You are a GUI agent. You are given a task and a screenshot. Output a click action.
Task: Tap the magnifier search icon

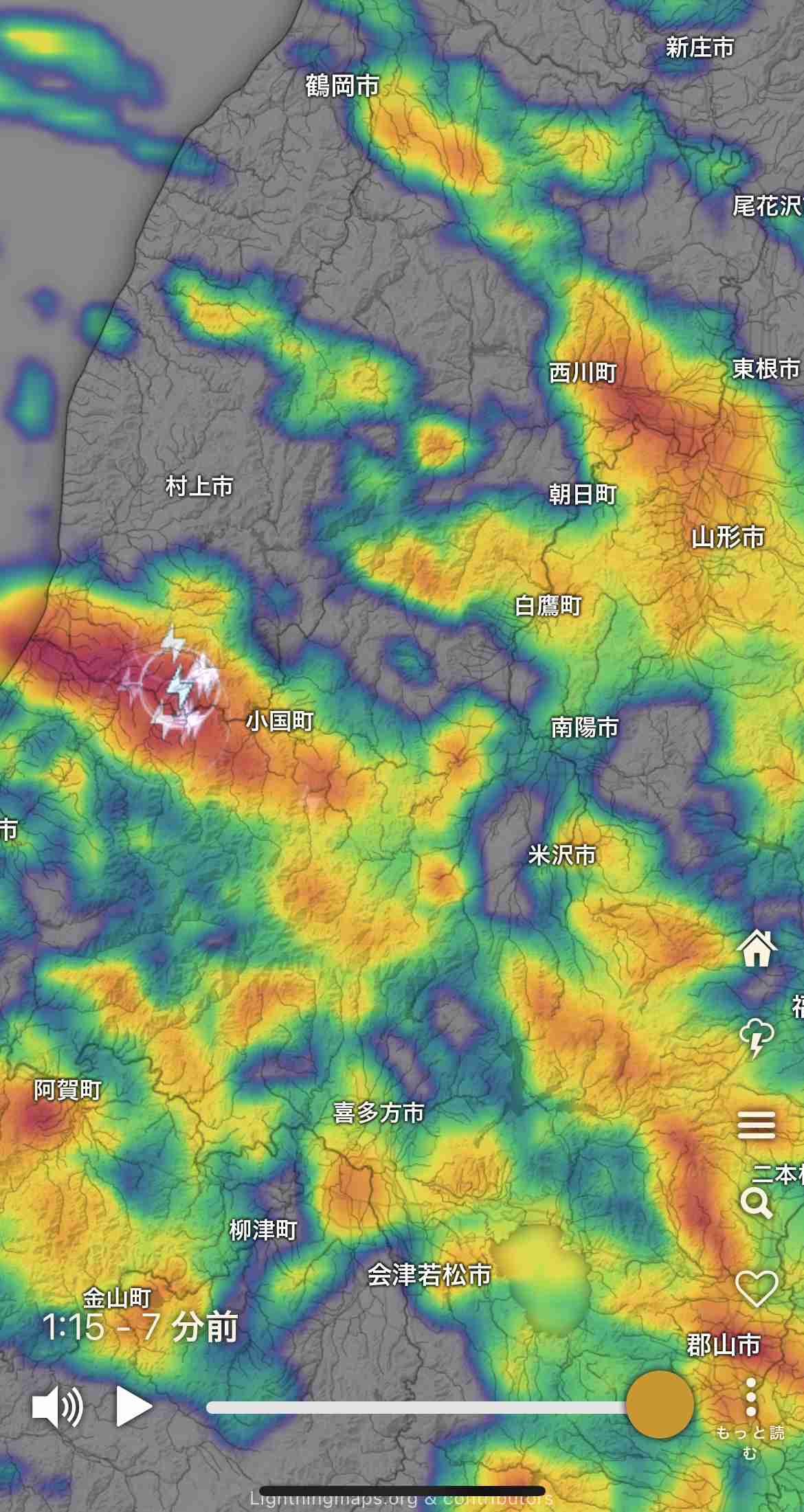(757, 1202)
